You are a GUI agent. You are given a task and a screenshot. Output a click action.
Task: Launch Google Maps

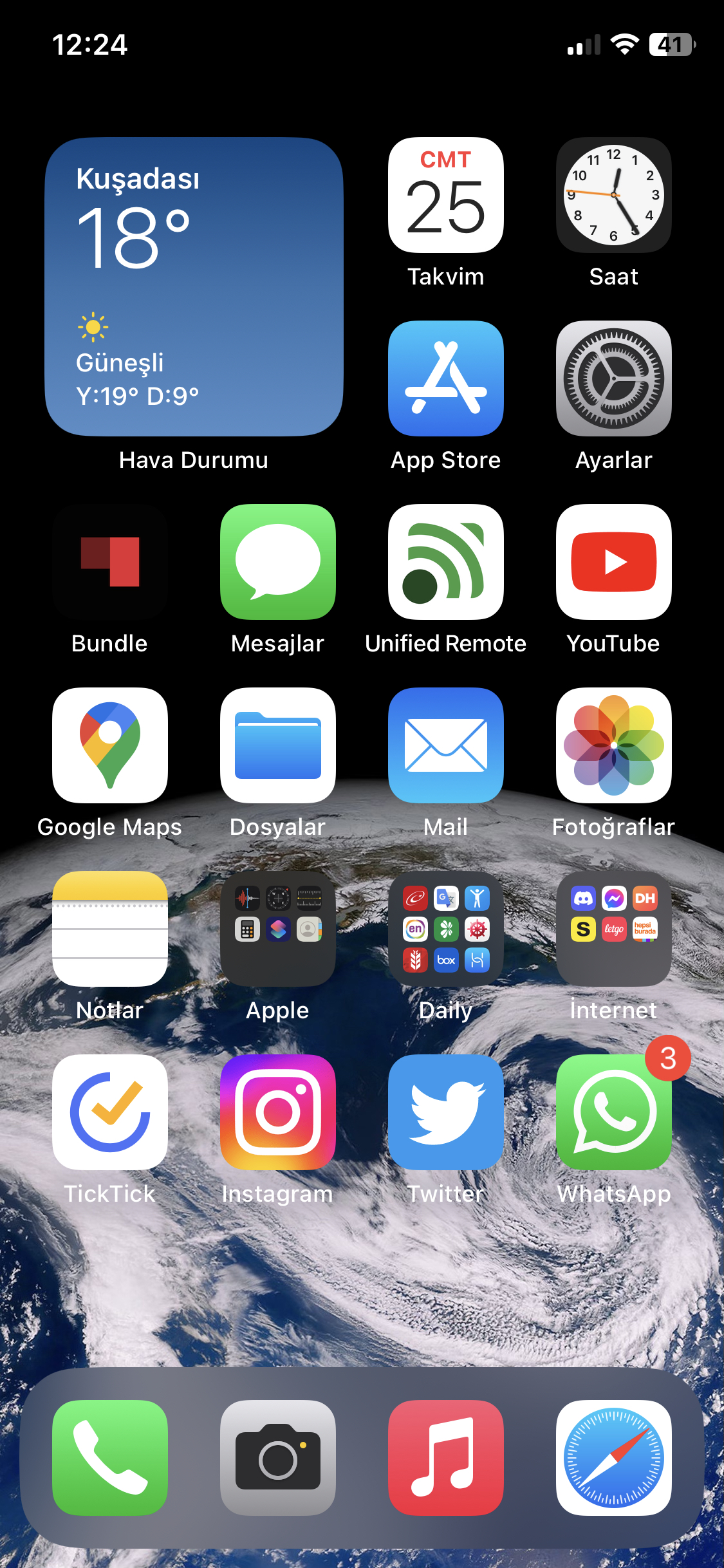pyautogui.click(x=110, y=745)
